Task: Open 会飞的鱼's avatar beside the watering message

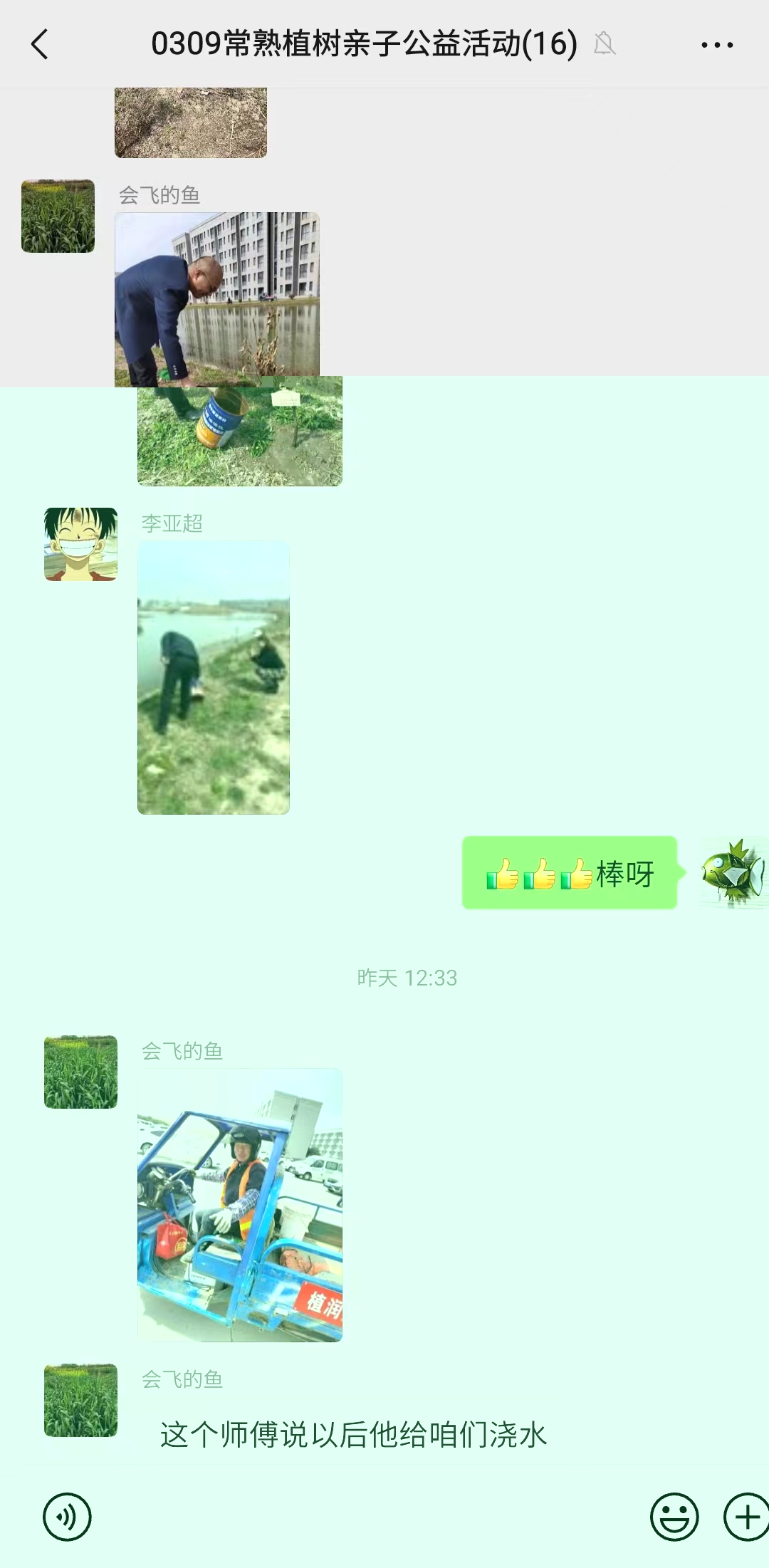Action: point(80,1400)
